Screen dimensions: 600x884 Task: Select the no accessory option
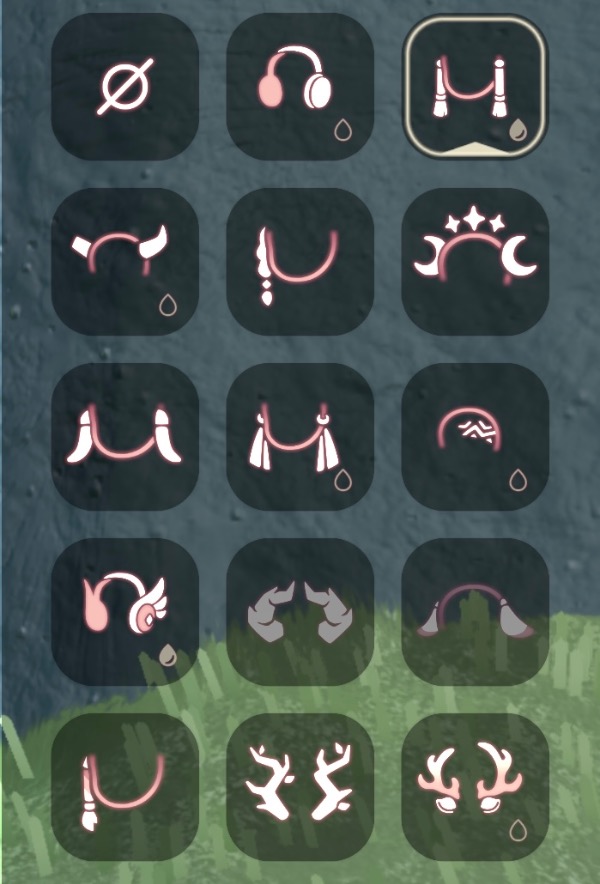point(125,87)
